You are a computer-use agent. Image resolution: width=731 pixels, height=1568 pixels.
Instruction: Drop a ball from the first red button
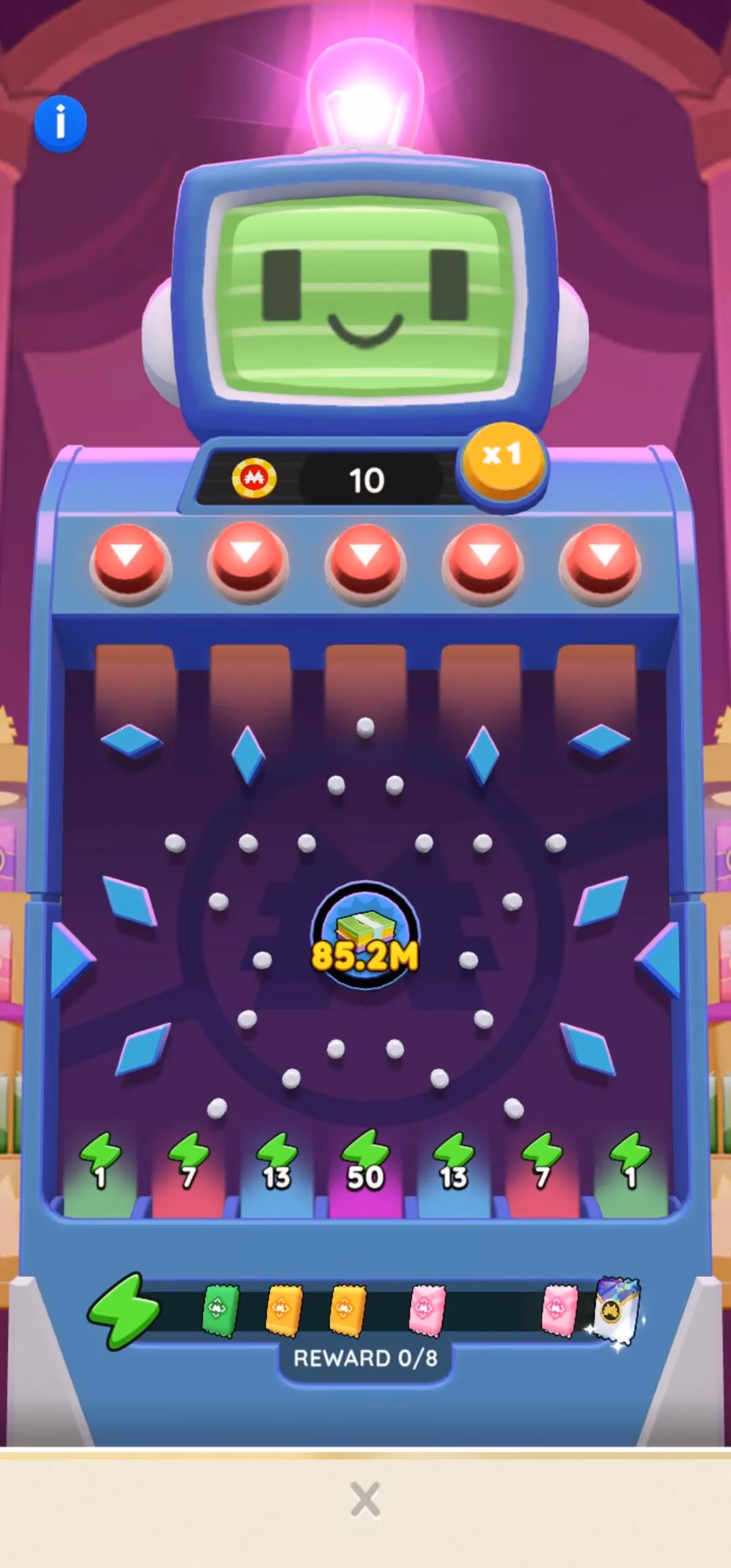point(129,561)
